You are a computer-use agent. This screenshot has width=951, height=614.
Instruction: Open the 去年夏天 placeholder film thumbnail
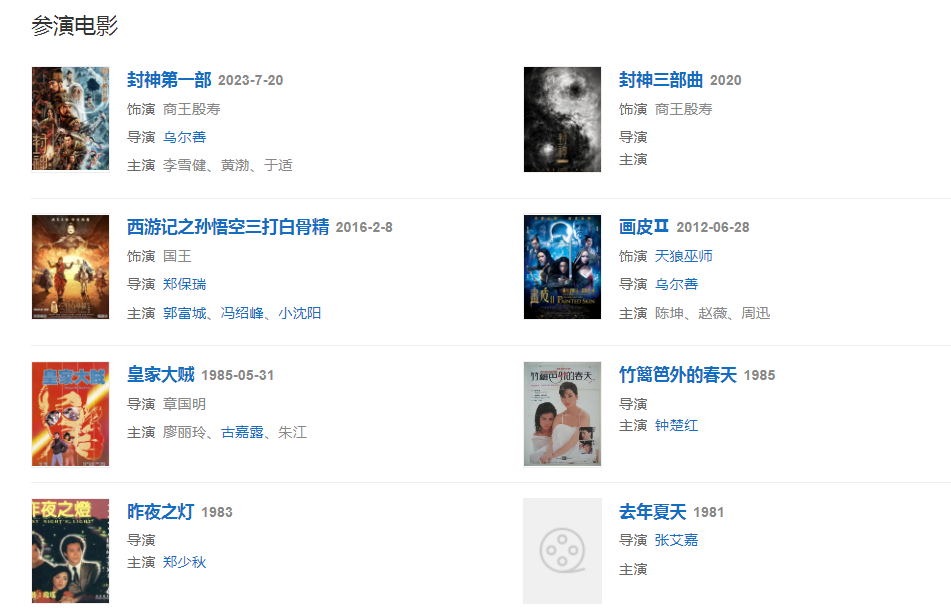(562, 551)
